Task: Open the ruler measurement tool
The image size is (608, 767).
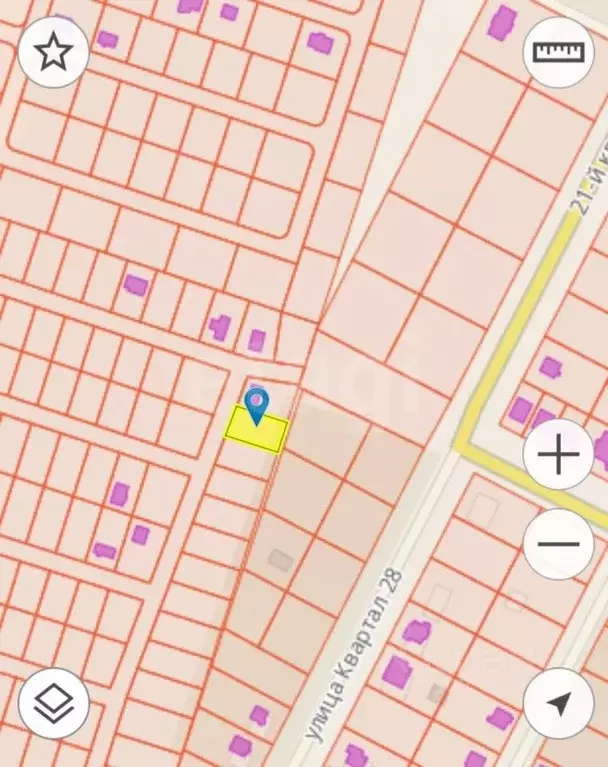Action: tap(558, 52)
